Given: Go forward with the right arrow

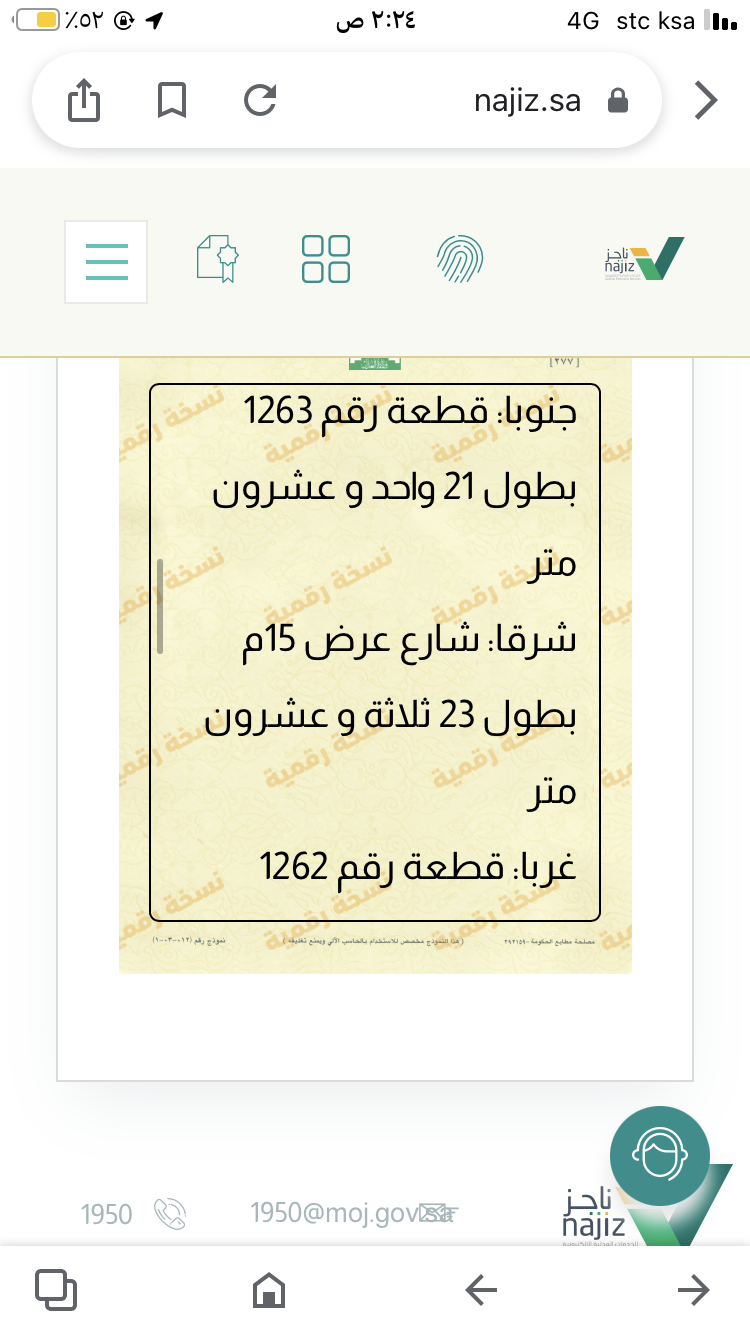Looking at the screenshot, I should click(x=693, y=1290).
